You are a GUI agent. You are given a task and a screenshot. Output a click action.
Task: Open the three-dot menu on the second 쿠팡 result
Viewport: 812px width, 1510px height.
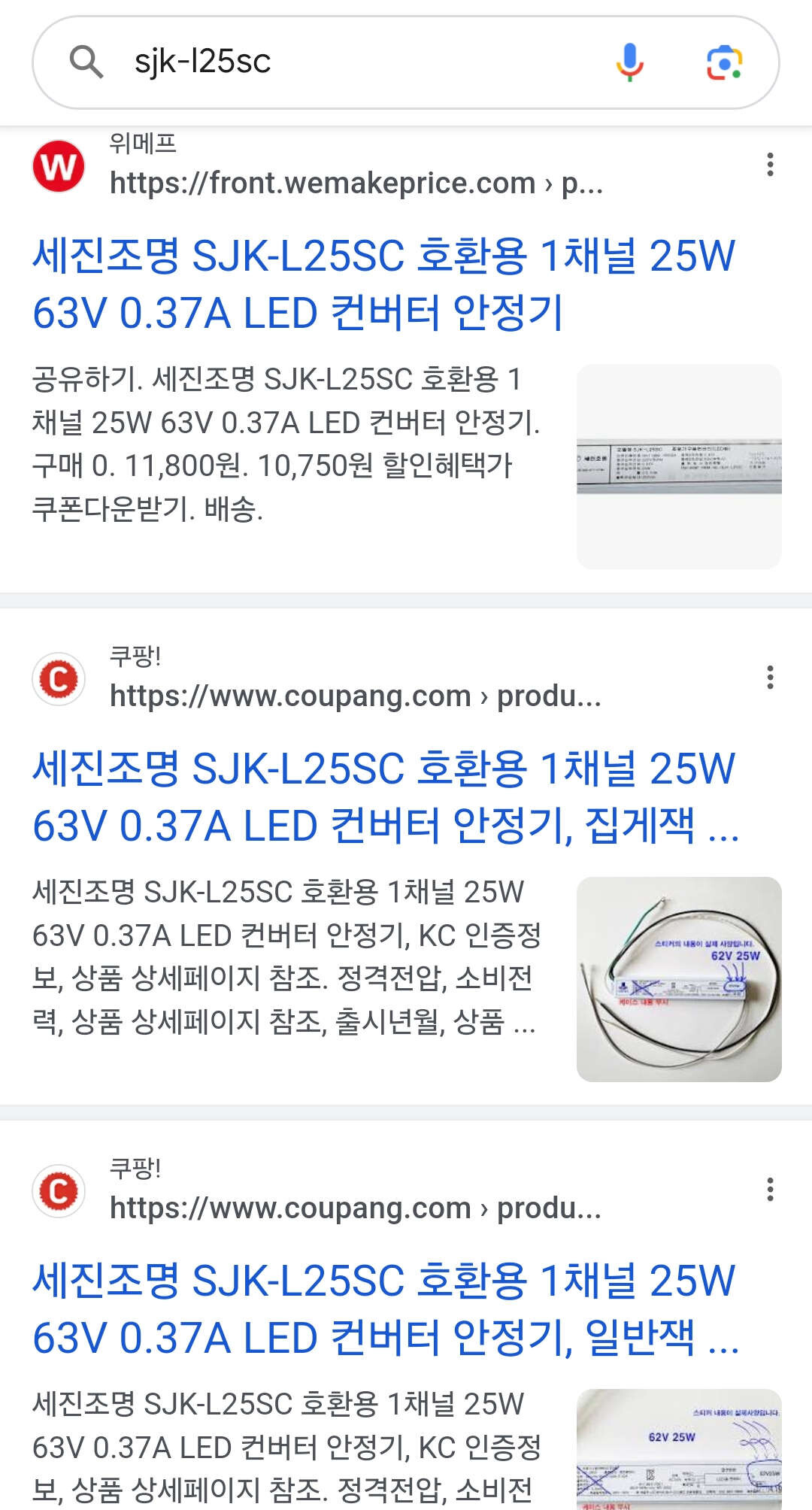[768, 678]
